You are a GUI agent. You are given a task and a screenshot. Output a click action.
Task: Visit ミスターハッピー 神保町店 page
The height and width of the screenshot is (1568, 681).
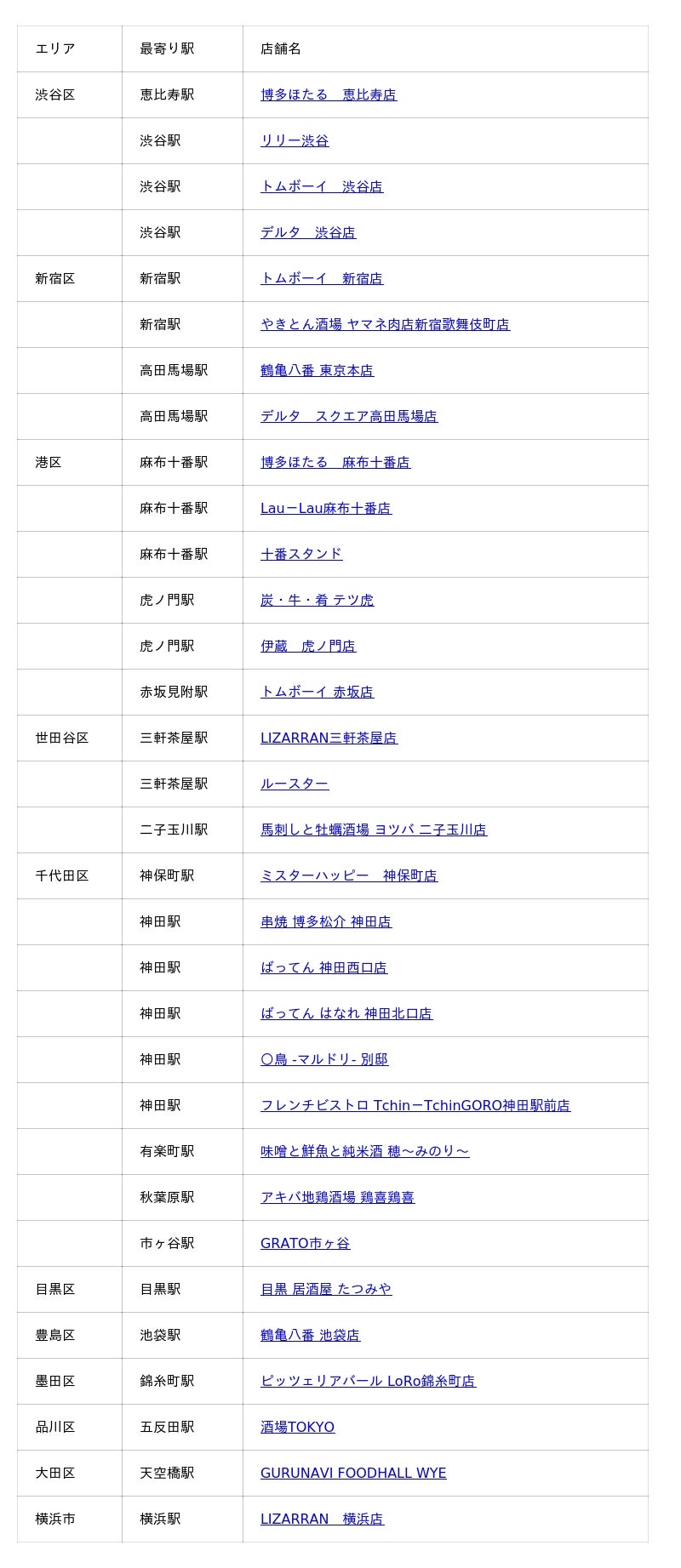coord(348,875)
